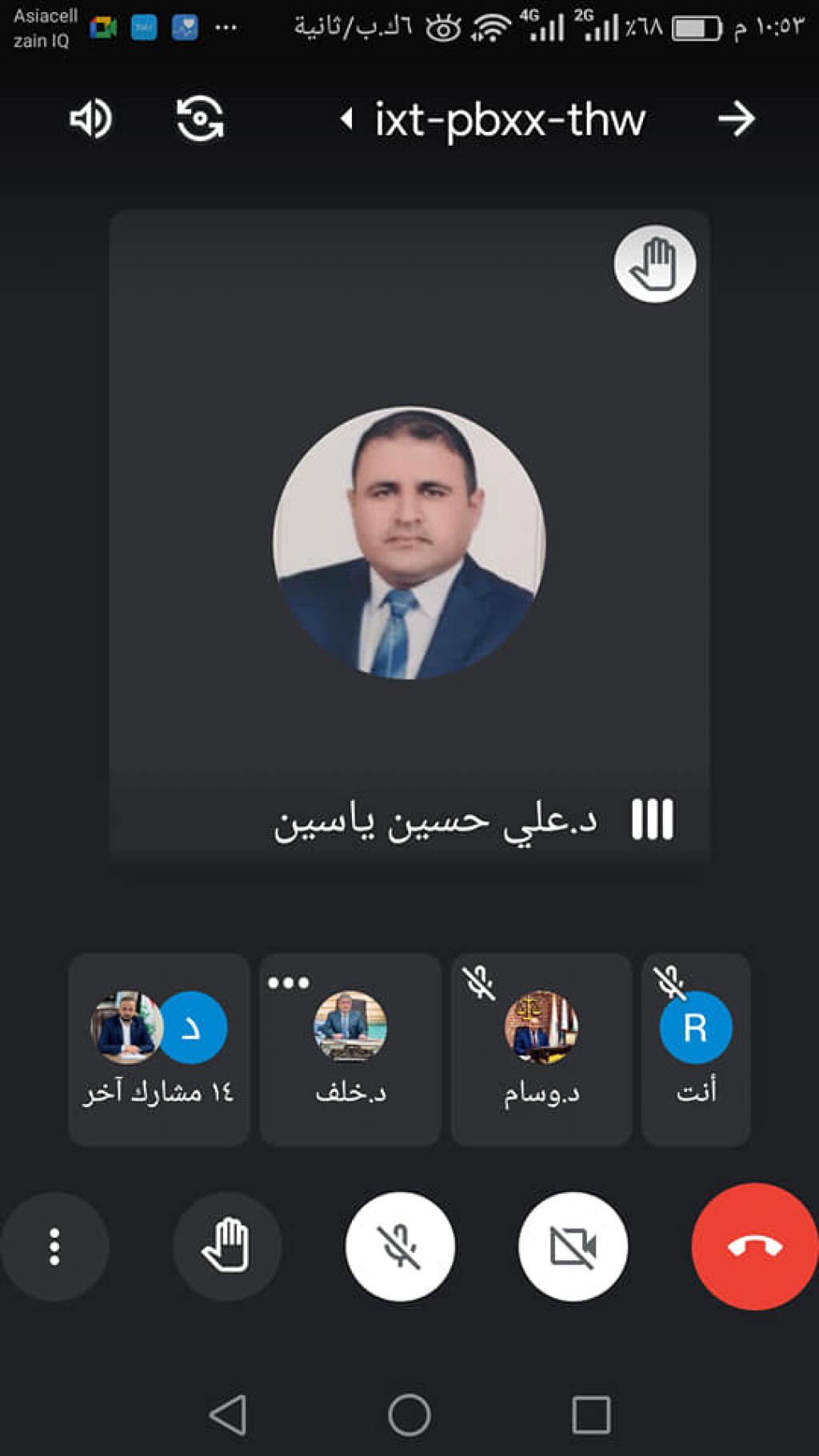The width and height of the screenshot is (819, 1456).
Task: Select the د.خلف participant tile
Action: [350, 1049]
